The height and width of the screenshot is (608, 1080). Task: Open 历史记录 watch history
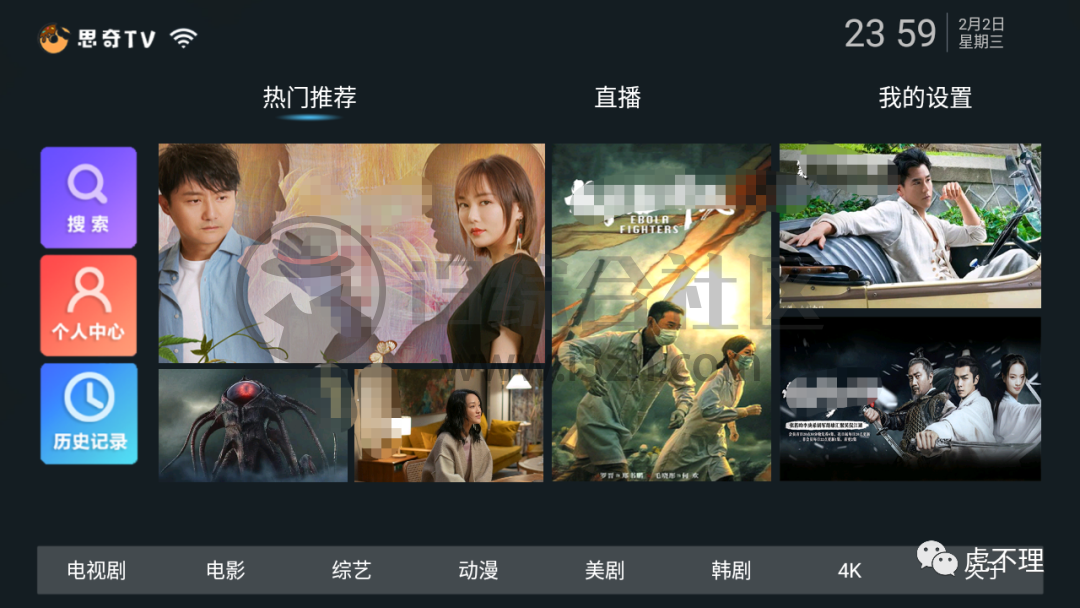tap(88, 413)
